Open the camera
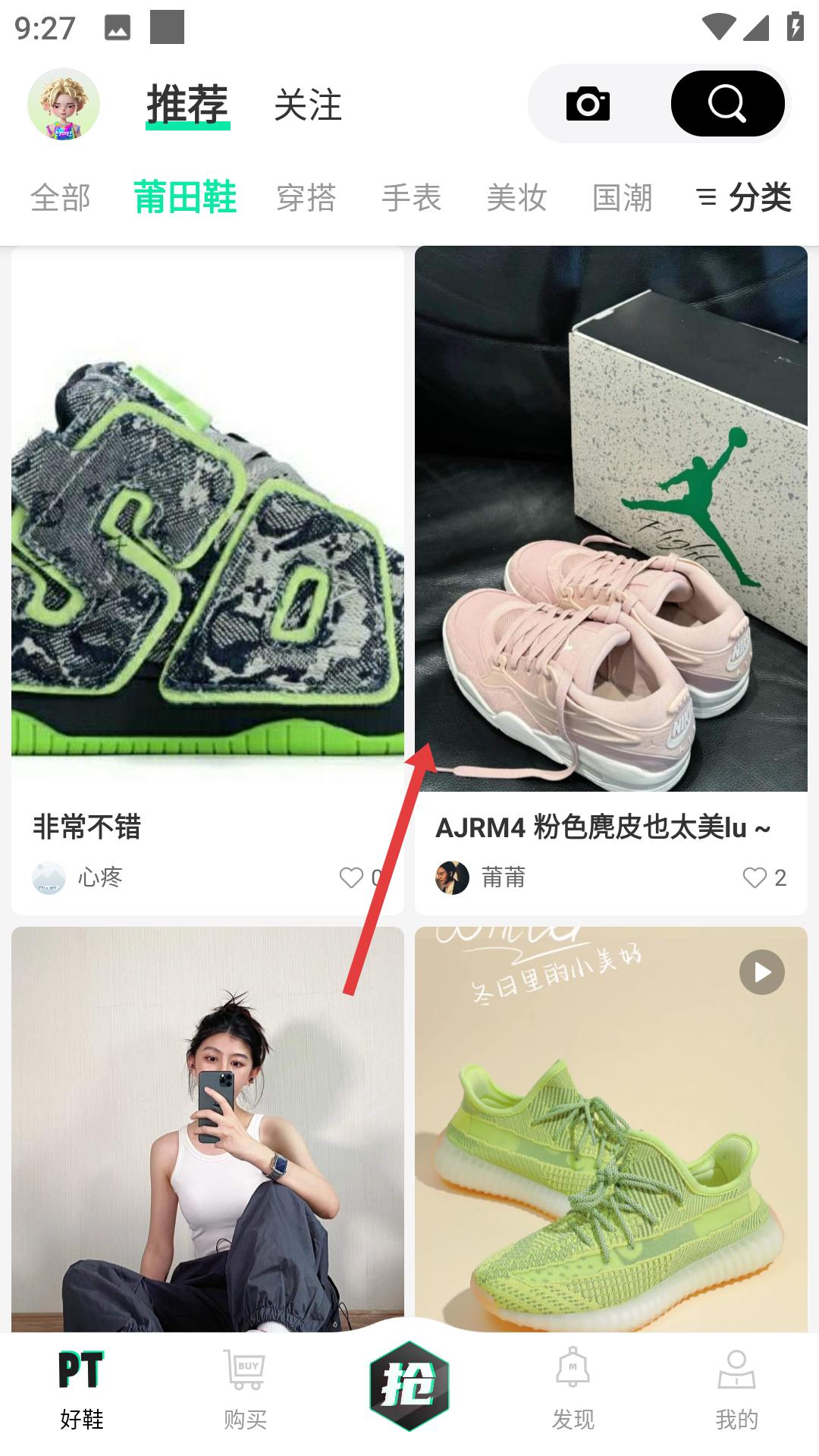 coord(588,104)
